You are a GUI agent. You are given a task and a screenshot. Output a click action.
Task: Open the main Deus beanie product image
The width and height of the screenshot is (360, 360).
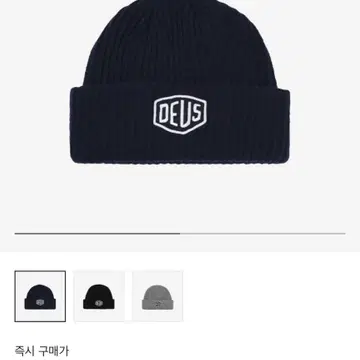click(x=180, y=82)
